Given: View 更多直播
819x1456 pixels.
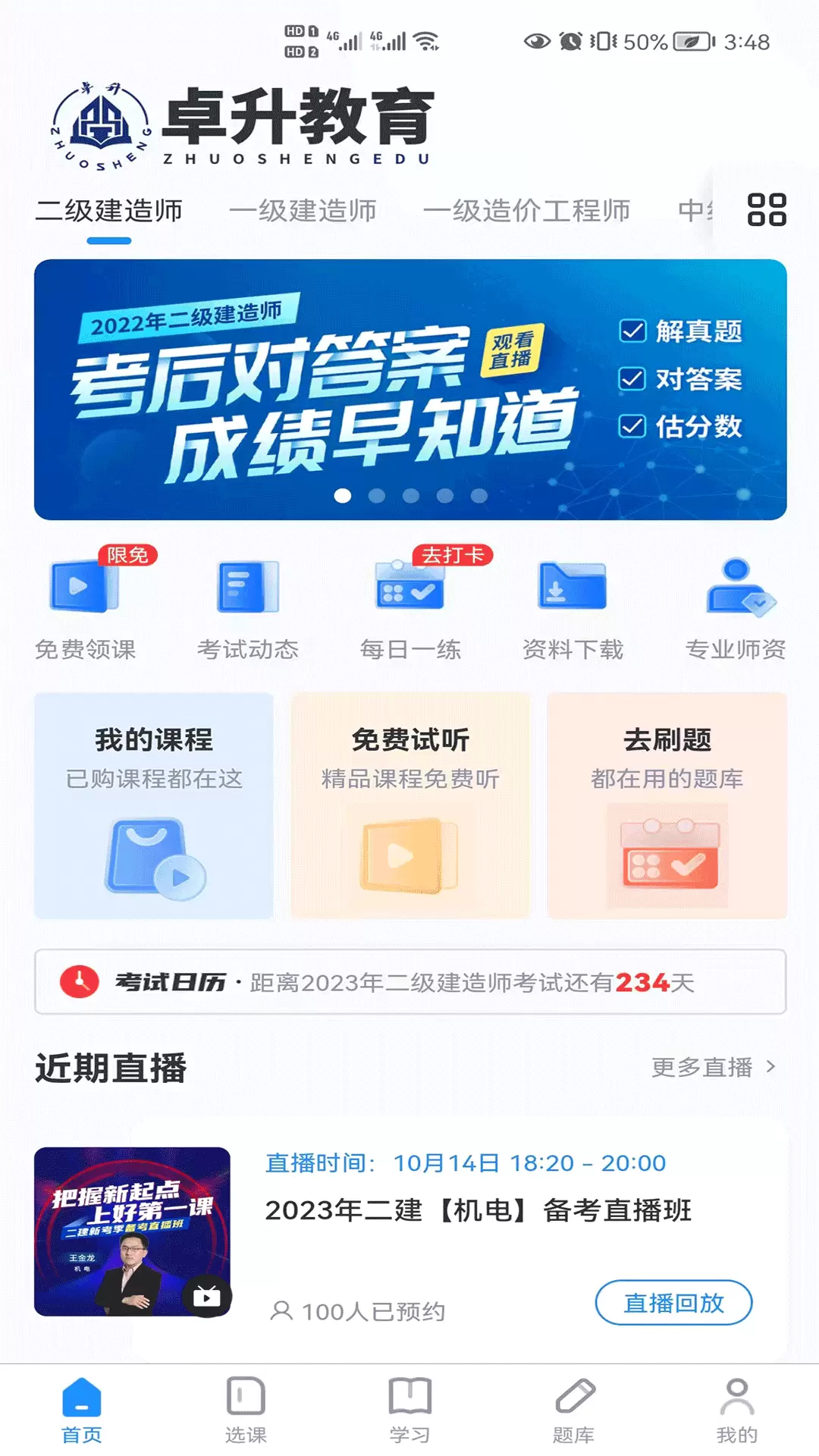Looking at the screenshot, I should (x=714, y=1067).
